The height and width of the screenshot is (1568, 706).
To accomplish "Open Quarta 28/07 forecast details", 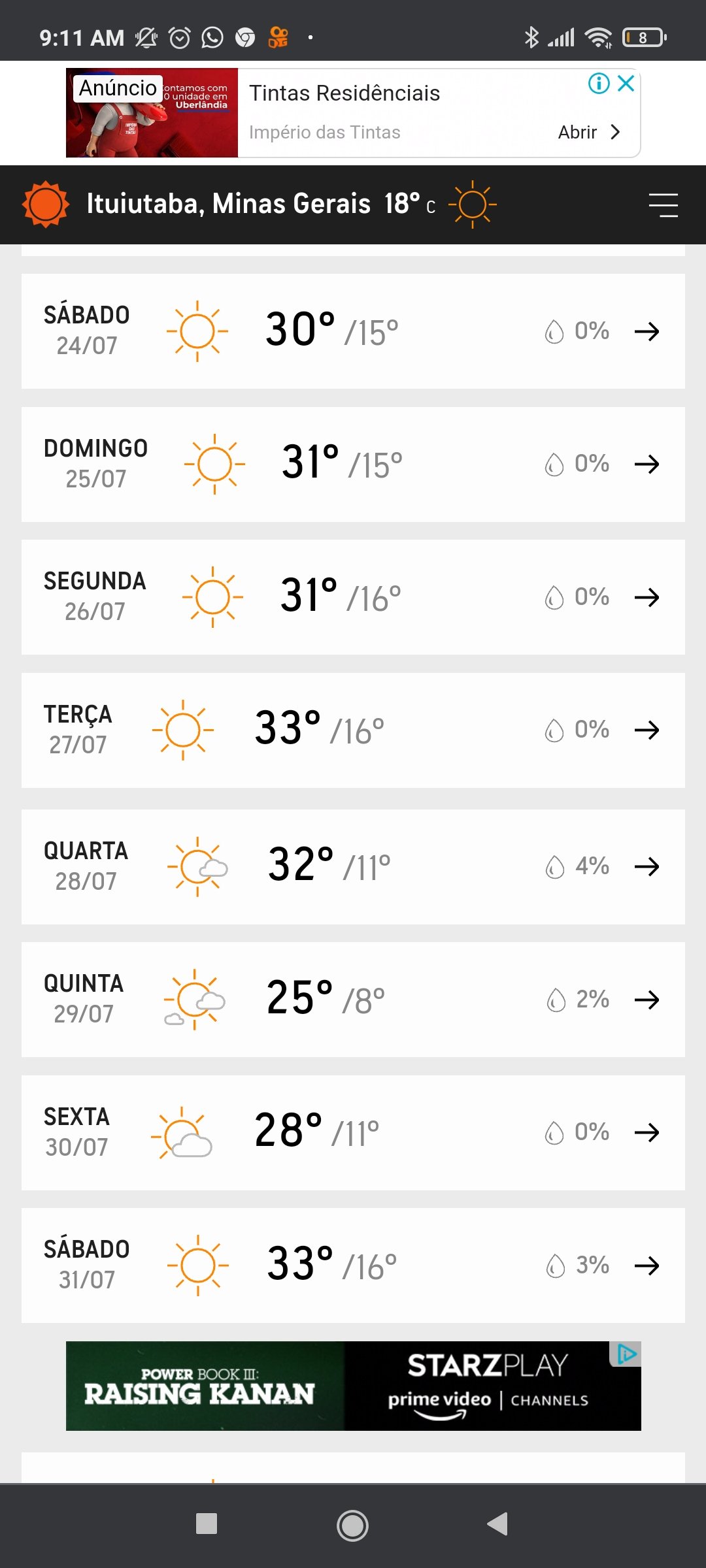I will click(x=353, y=867).
